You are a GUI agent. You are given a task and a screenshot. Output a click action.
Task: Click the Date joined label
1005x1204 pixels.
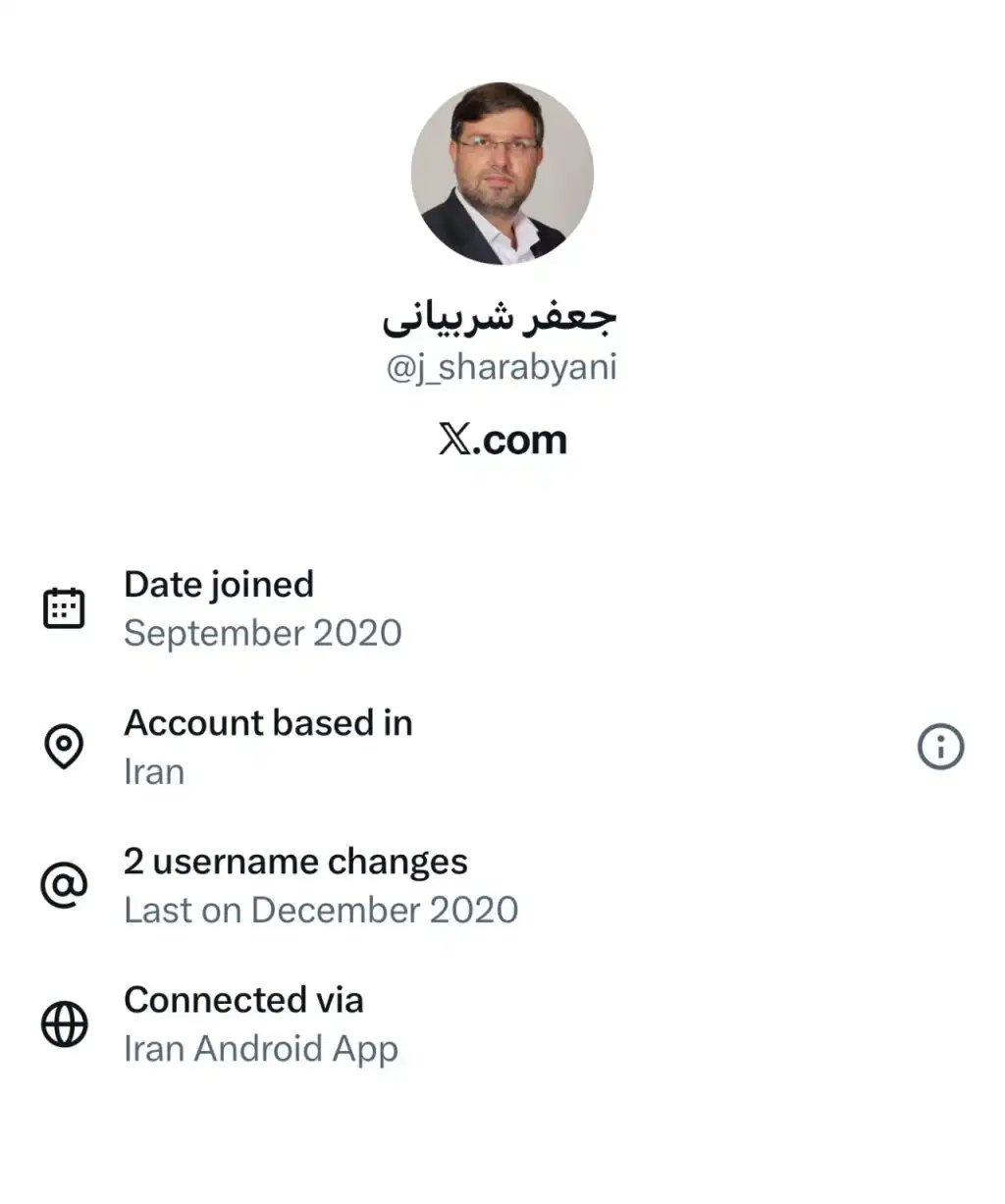click(x=218, y=584)
